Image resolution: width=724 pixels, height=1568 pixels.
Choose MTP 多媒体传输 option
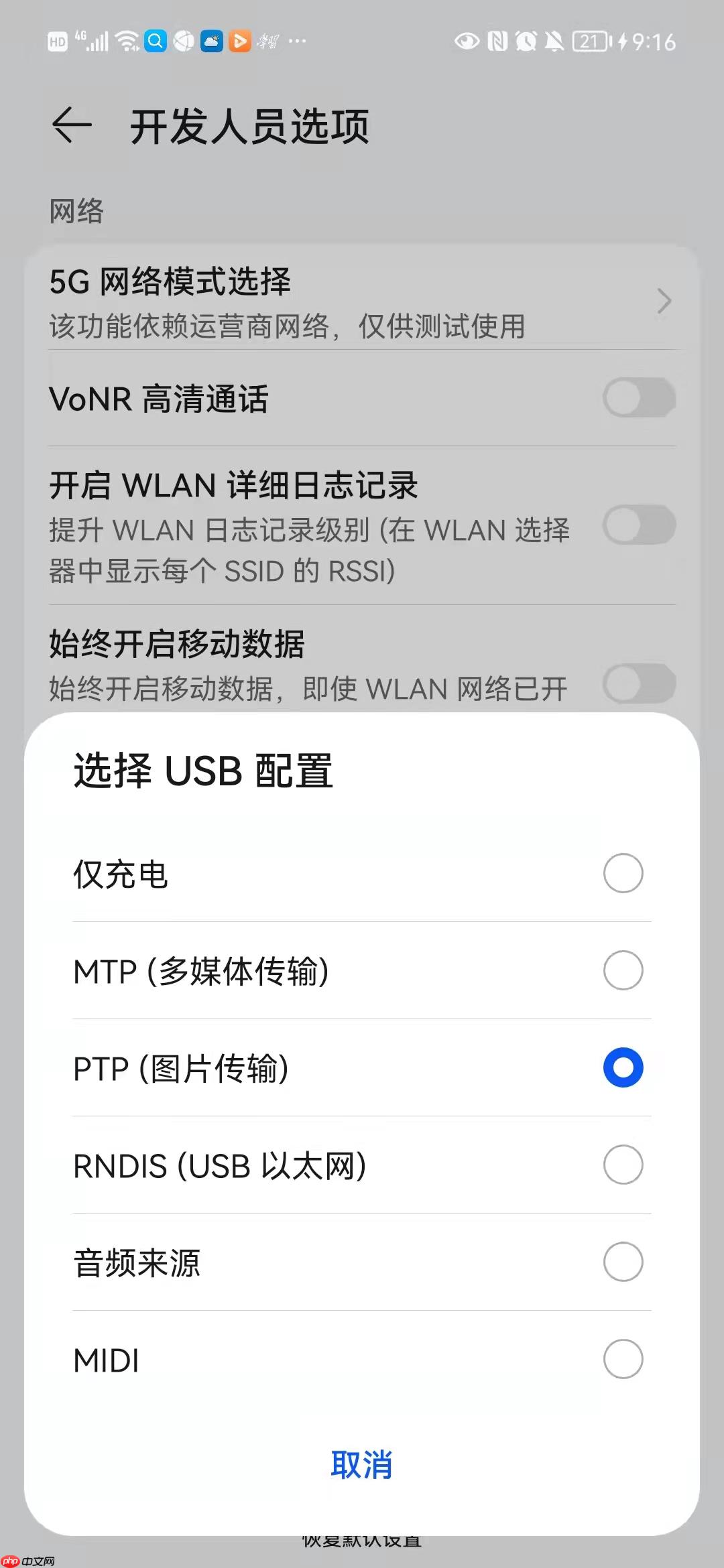pos(623,970)
